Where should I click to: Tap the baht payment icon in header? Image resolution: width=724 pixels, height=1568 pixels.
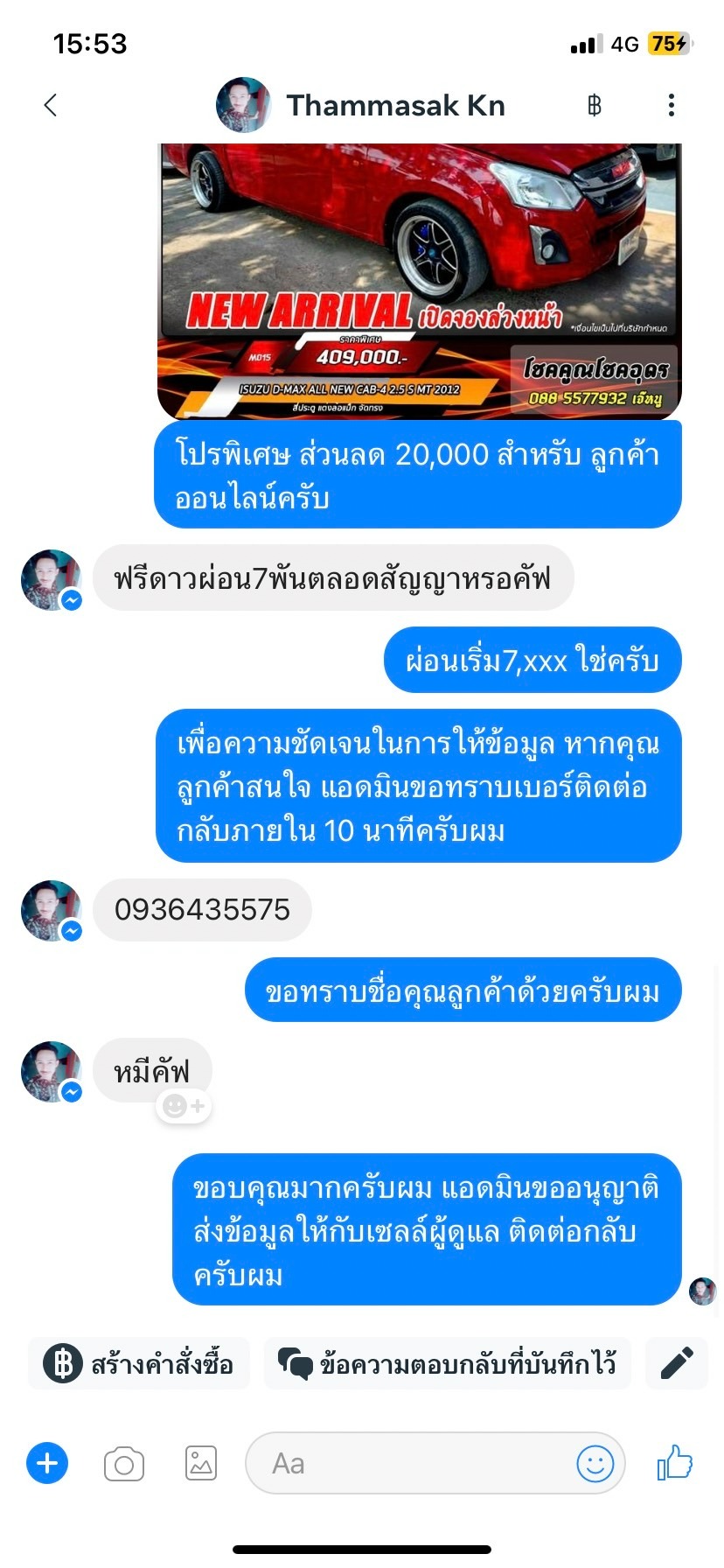point(595,106)
